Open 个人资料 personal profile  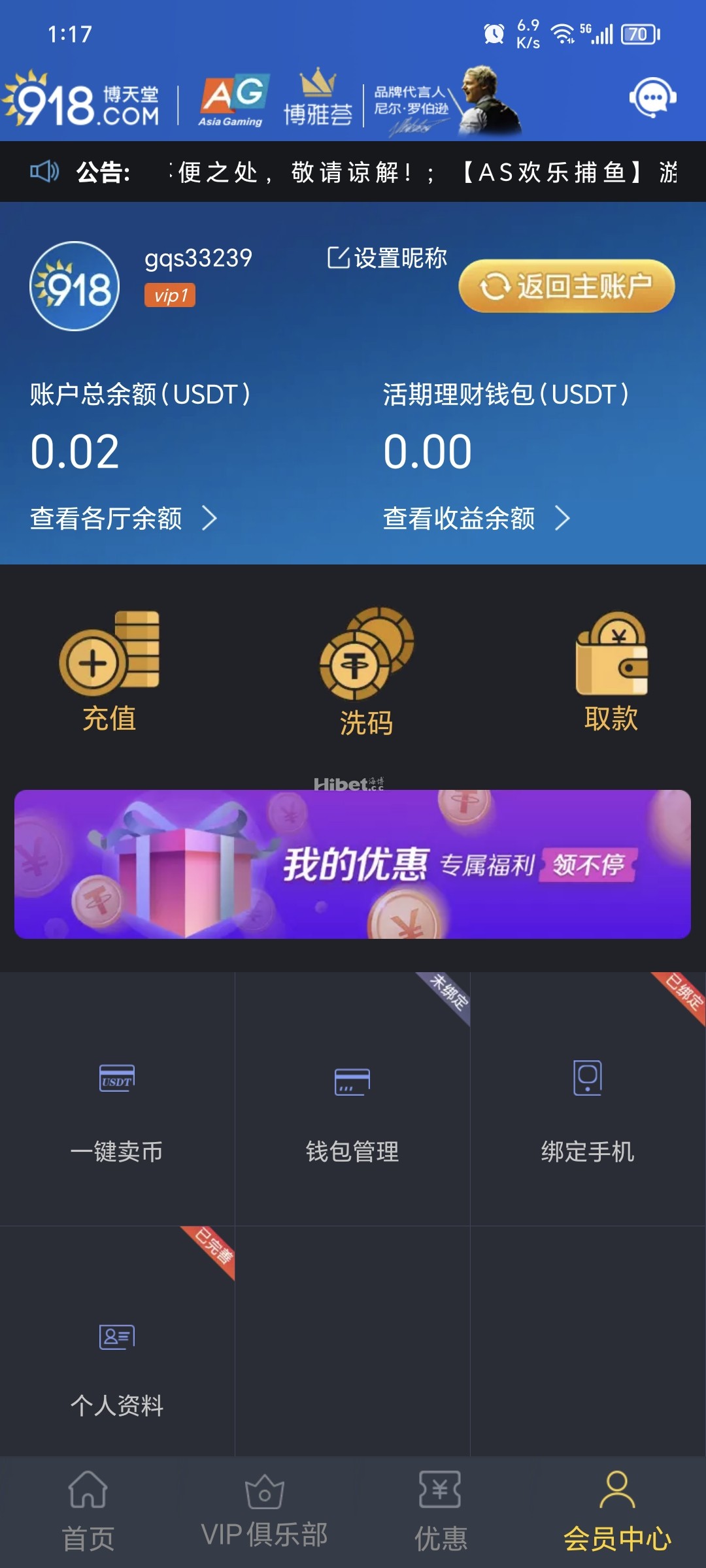tap(117, 1365)
